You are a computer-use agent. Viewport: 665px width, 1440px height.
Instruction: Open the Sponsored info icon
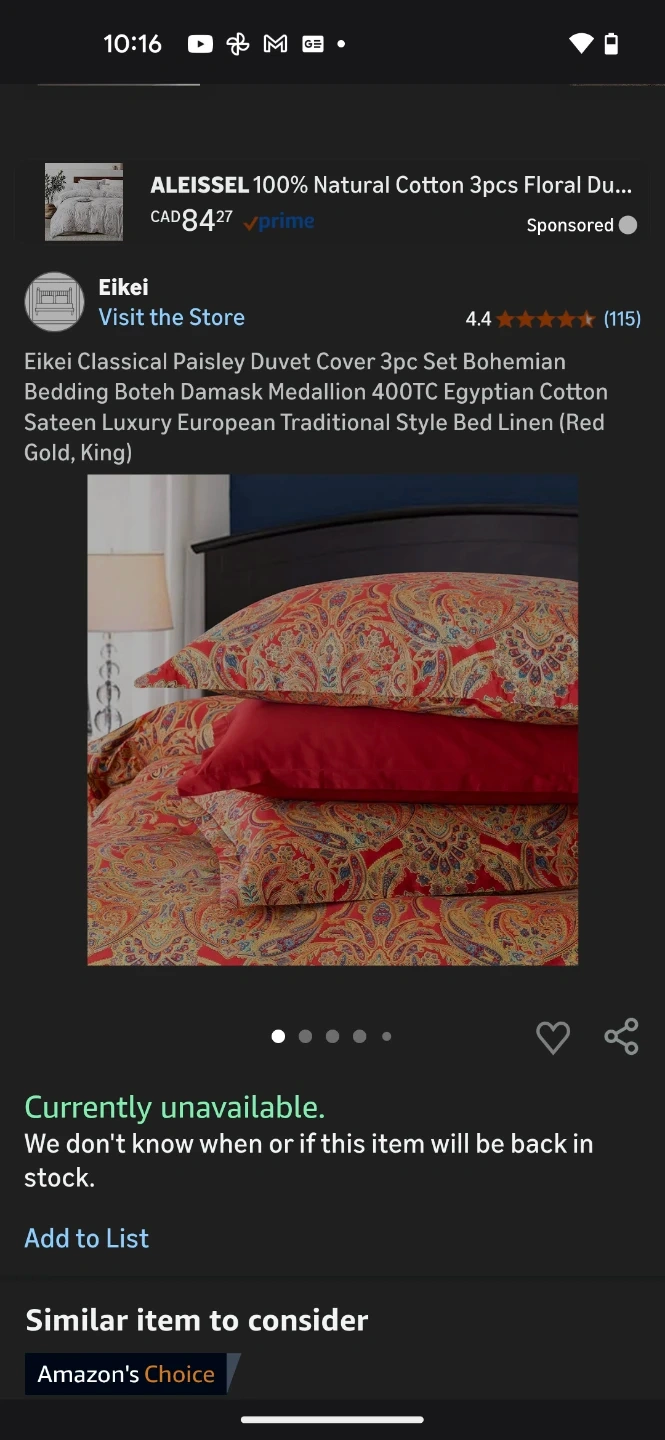(x=628, y=225)
